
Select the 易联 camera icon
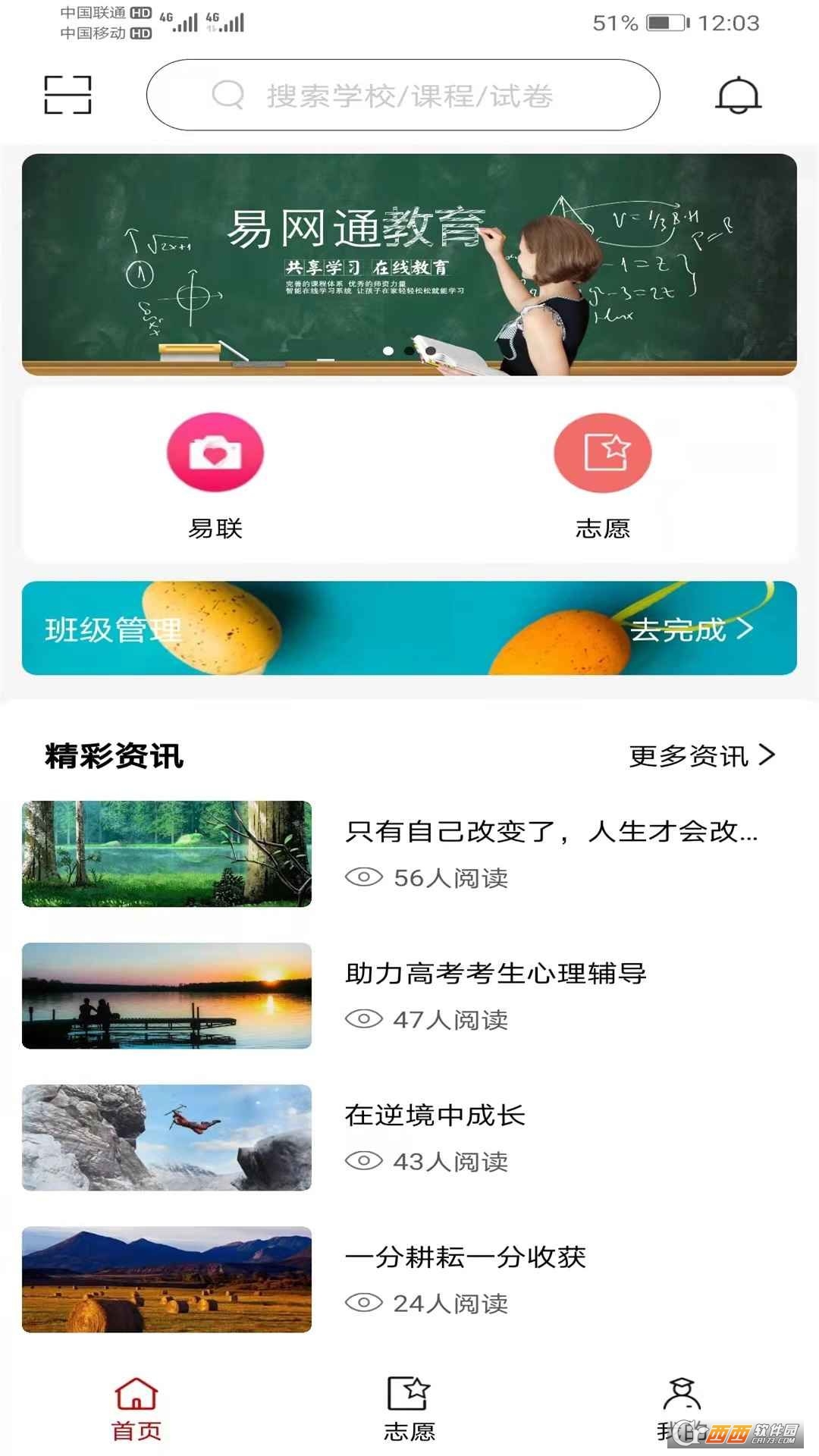(x=216, y=451)
